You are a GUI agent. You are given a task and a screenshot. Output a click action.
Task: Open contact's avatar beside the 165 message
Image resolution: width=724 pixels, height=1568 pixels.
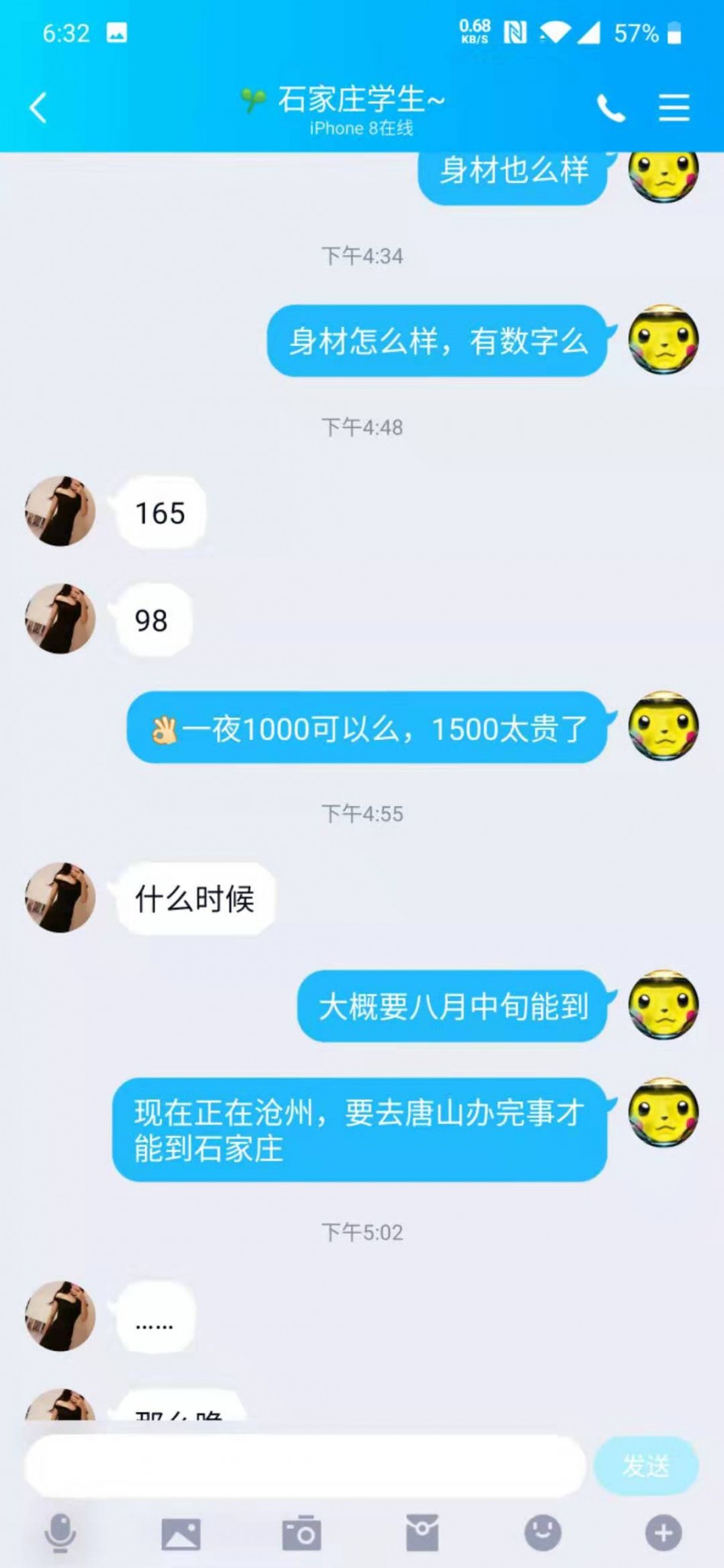coord(60,511)
